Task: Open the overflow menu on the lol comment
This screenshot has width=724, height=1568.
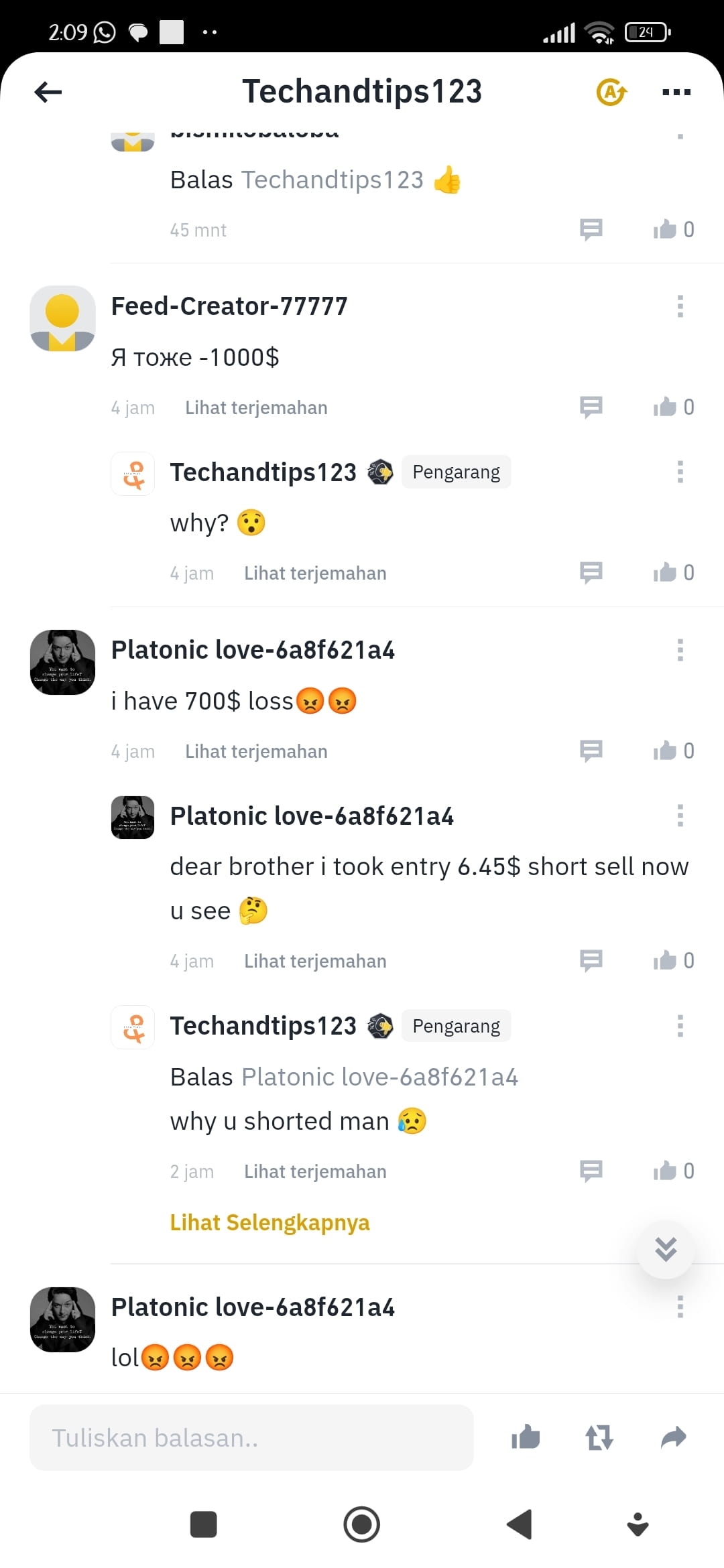Action: coord(680,1307)
